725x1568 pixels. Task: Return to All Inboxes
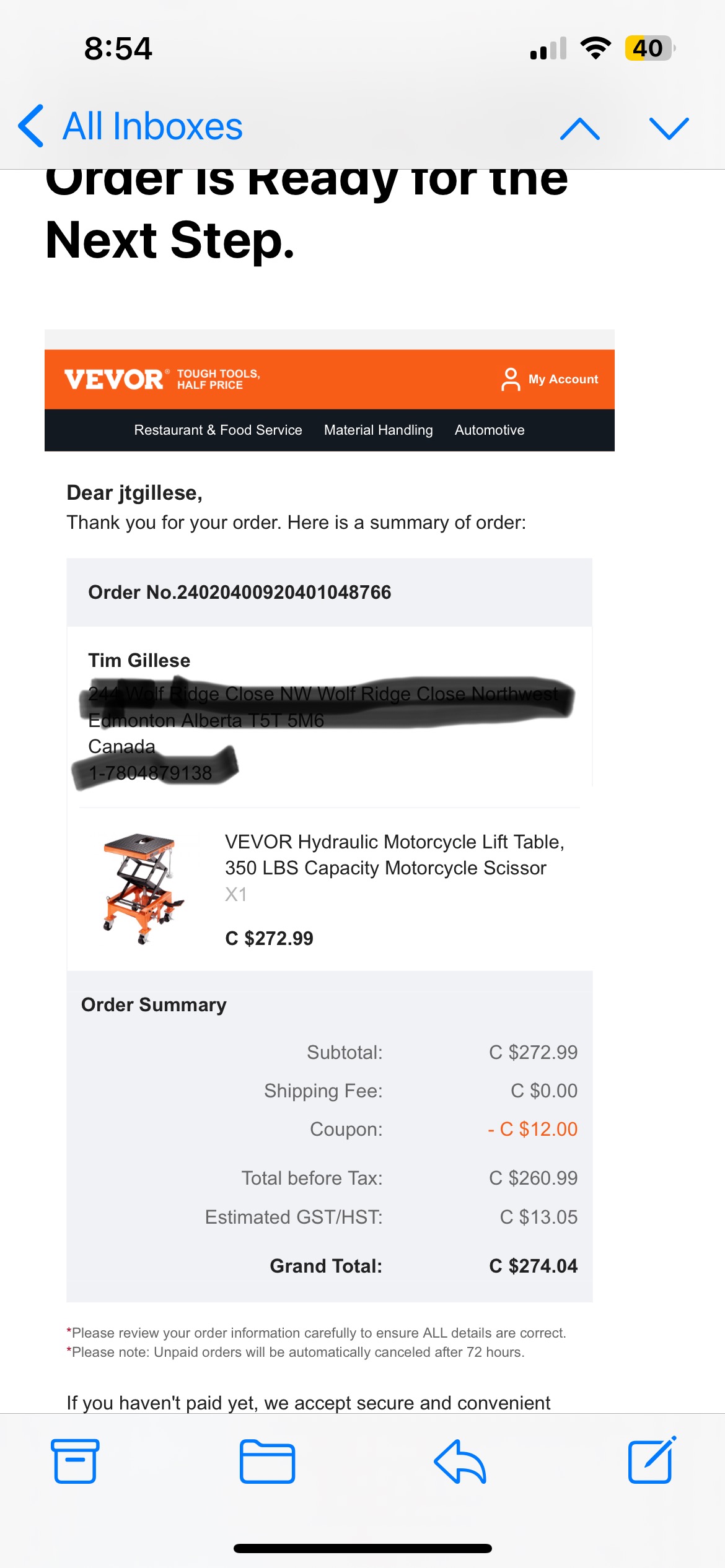click(x=151, y=126)
